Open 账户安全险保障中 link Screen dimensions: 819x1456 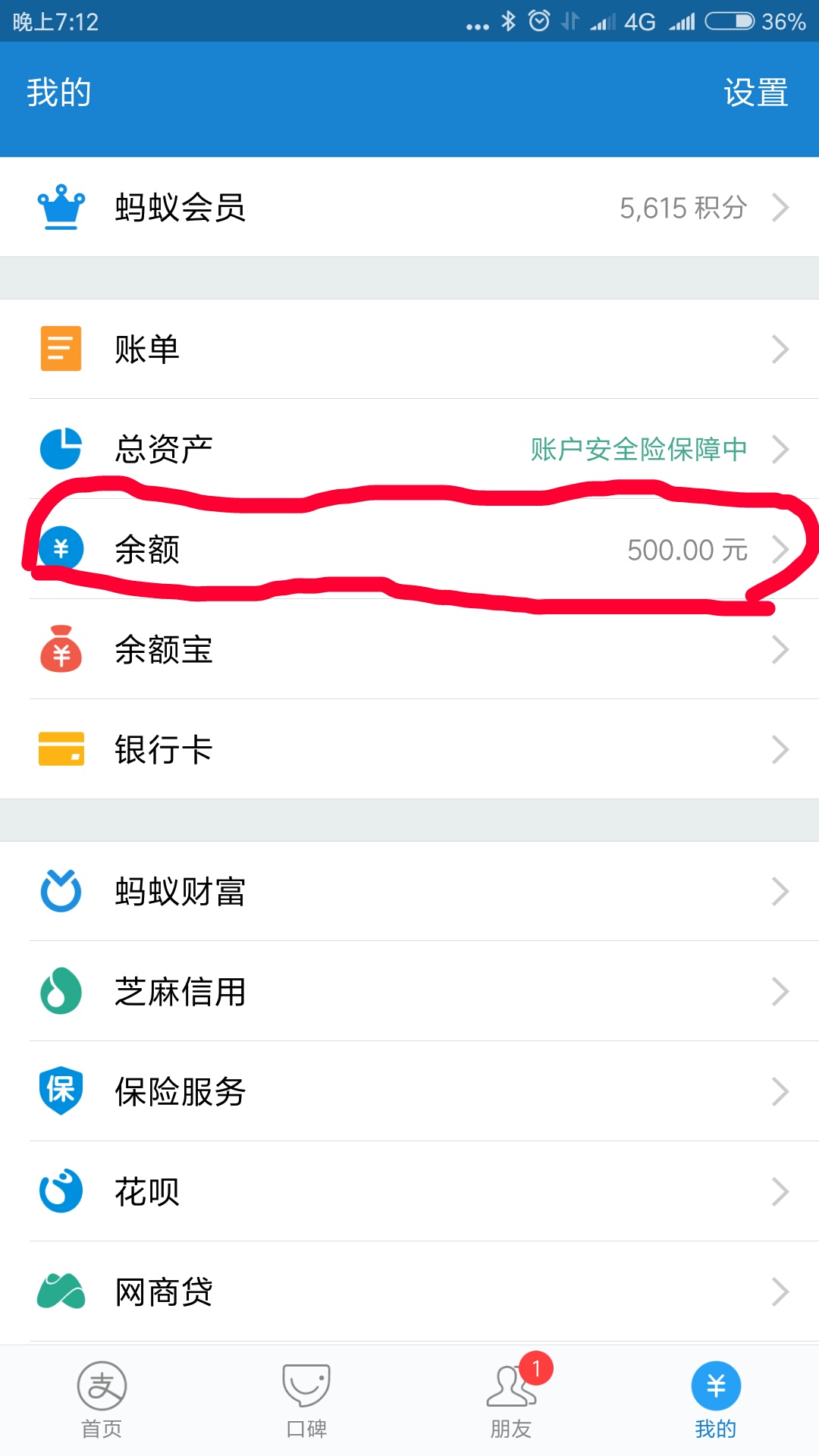click(x=637, y=449)
